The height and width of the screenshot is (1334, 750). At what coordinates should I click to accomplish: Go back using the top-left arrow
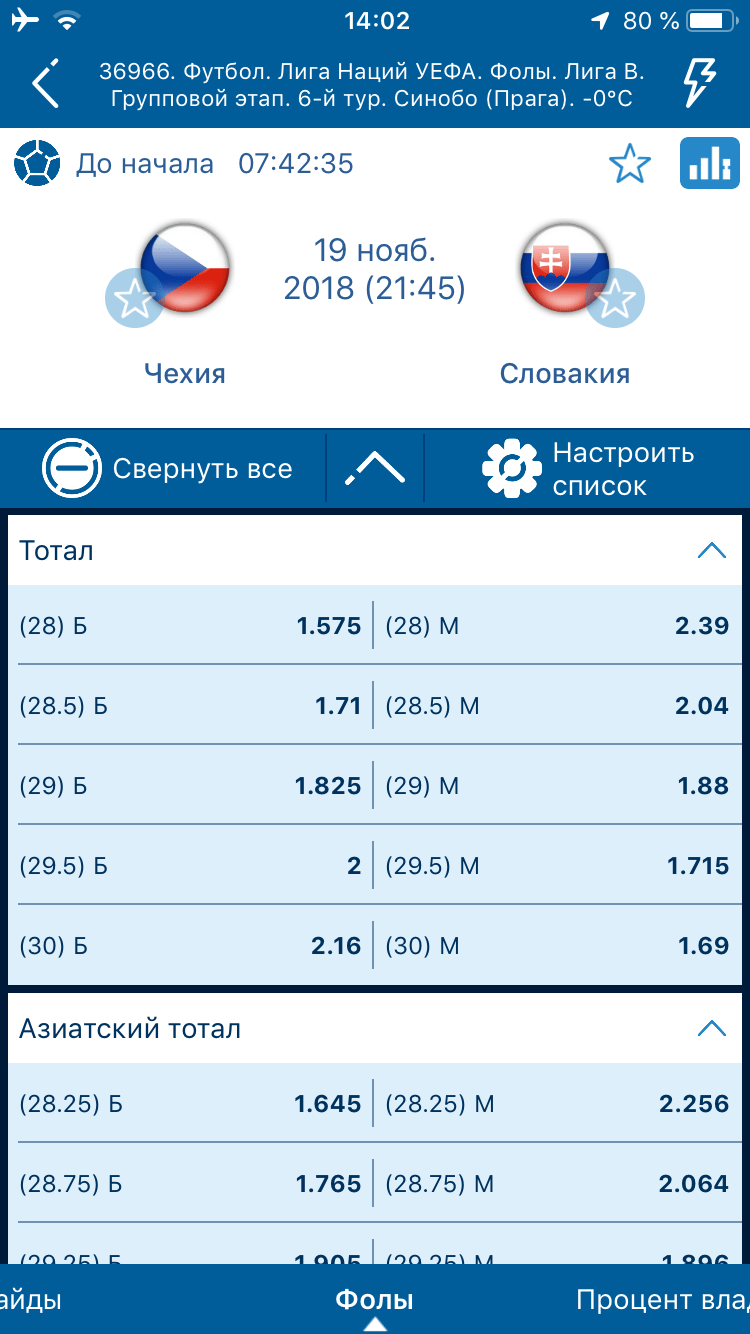pyautogui.click(x=46, y=84)
